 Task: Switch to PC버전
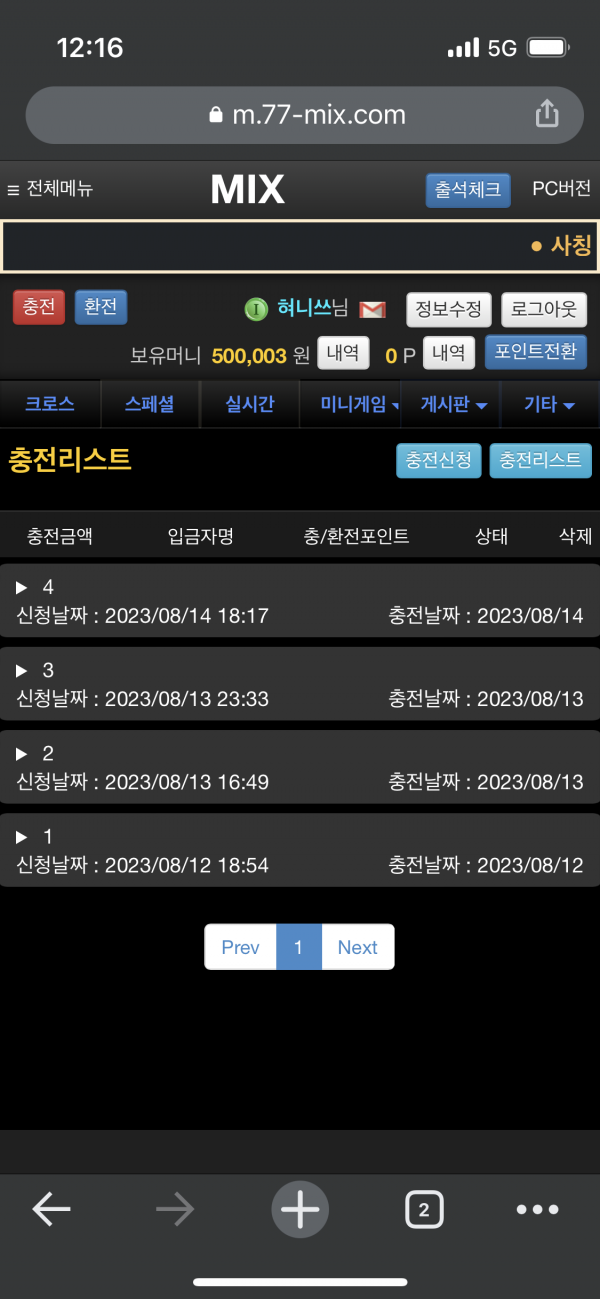[x=561, y=189]
